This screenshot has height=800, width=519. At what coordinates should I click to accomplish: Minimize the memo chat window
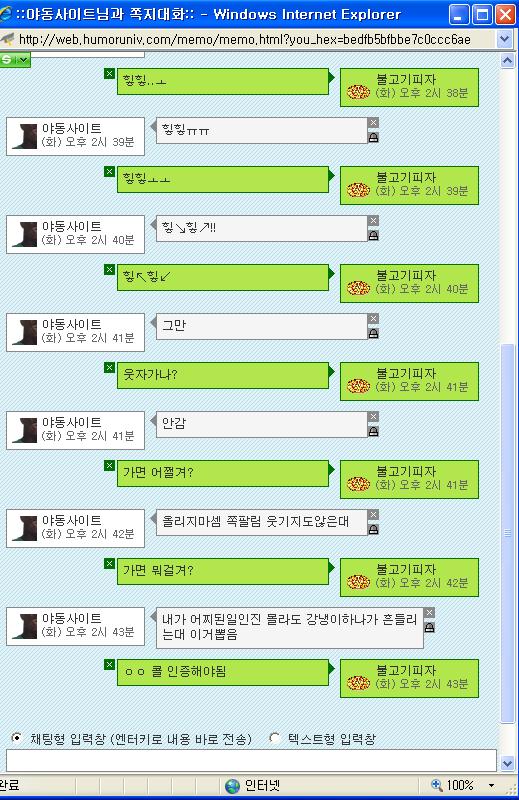(459, 15)
